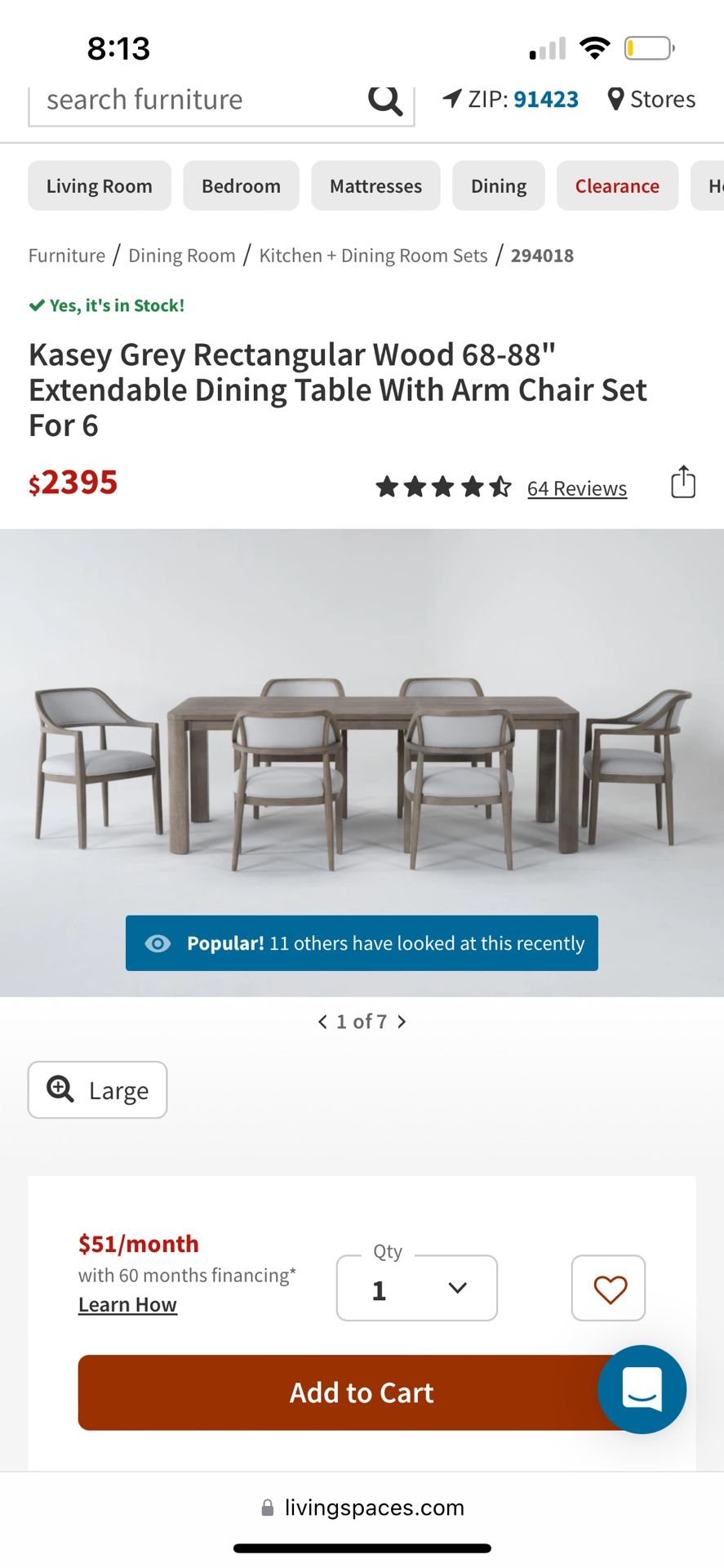The height and width of the screenshot is (1568, 724).
Task: Select the Bedroom category chip
Action: [241, 186]
